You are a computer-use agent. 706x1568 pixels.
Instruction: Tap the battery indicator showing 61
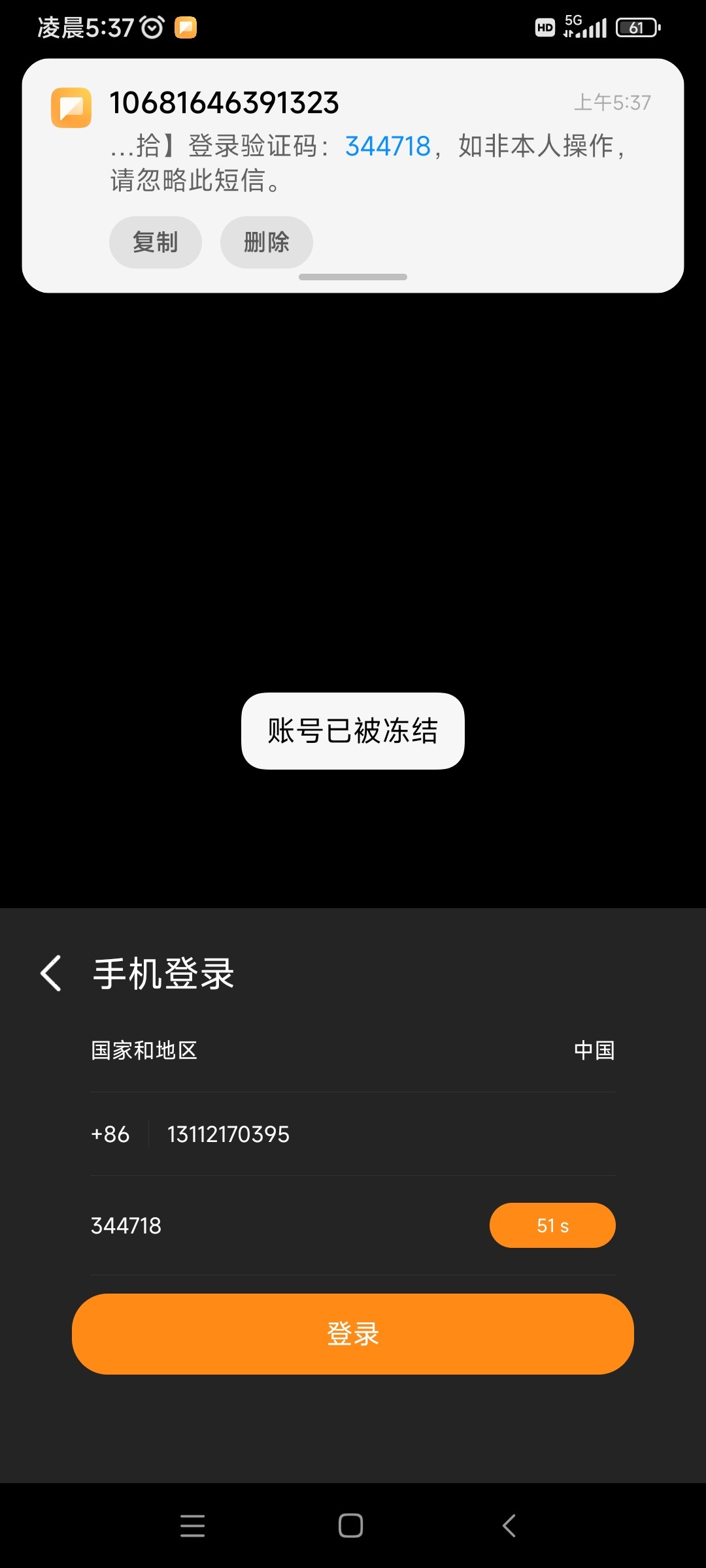click(x=637, y=27)
